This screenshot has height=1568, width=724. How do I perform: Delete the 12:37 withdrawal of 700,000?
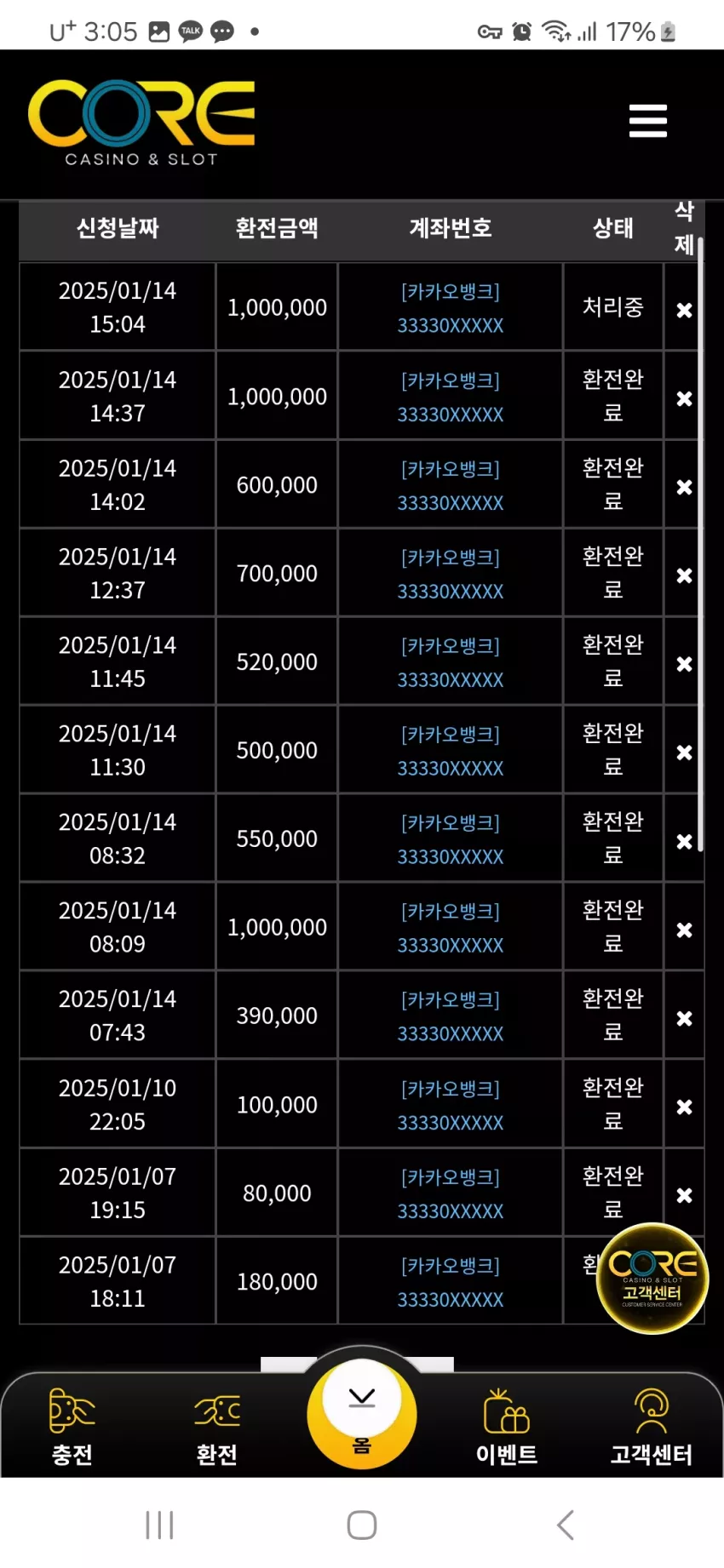(x=684, y=575)
